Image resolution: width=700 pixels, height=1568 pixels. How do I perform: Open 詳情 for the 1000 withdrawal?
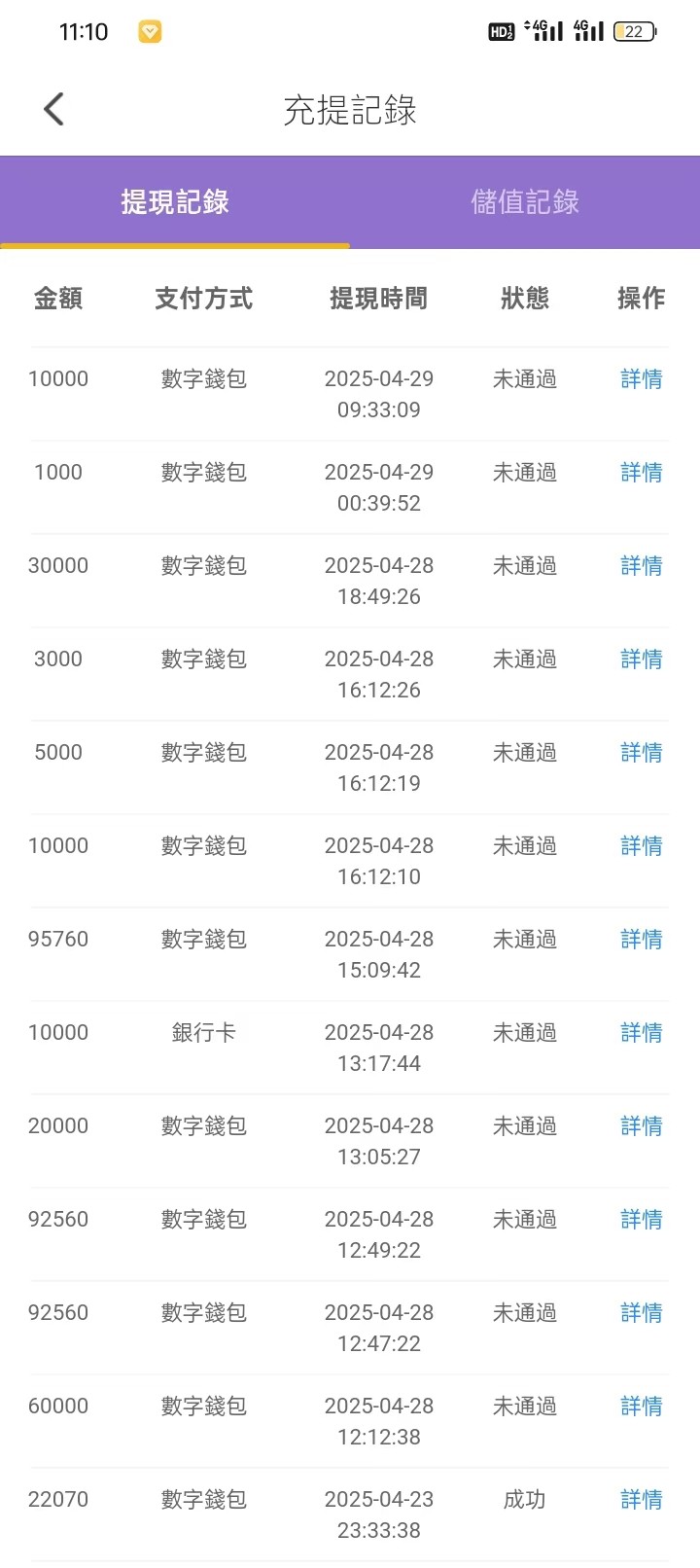[642, 473]
